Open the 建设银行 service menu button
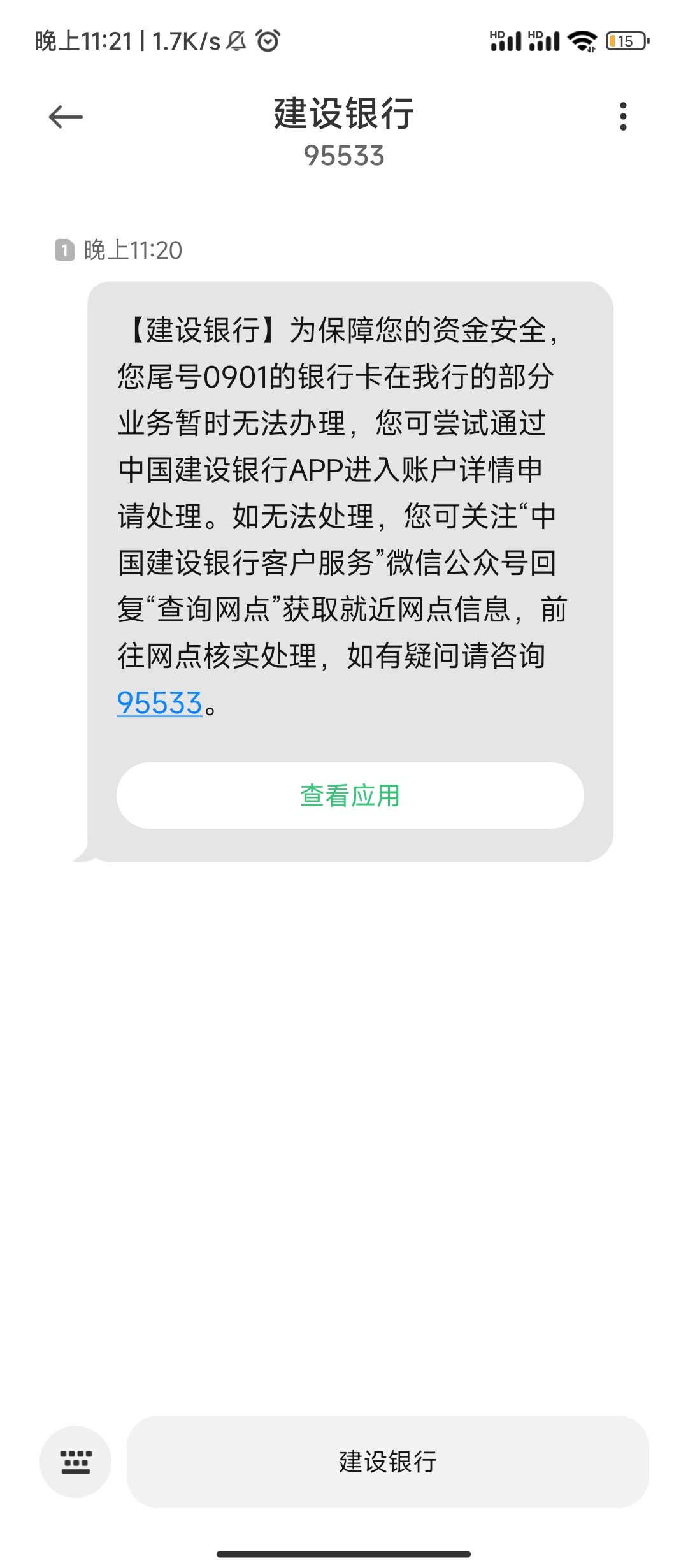 pos(387,1462)
